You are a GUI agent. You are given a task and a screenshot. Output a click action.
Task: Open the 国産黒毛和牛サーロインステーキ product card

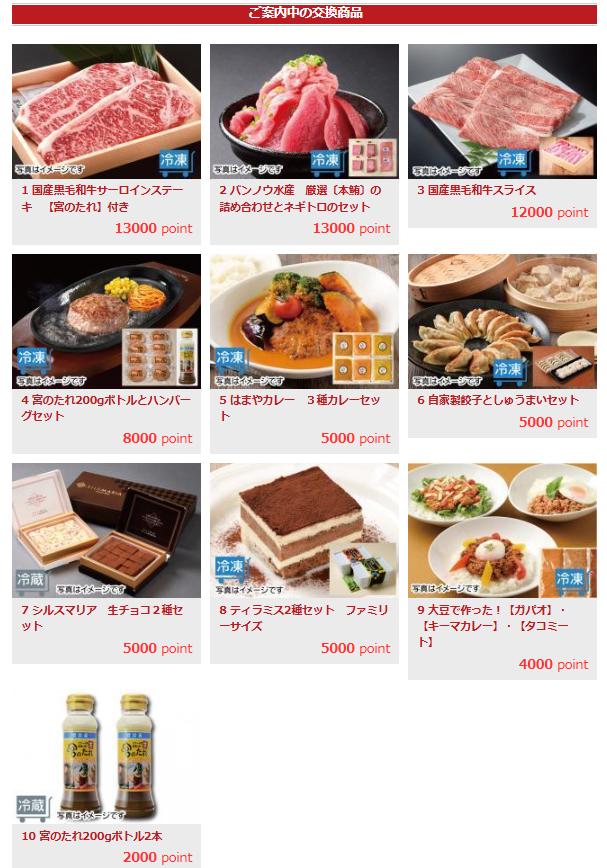pos(106,111)
